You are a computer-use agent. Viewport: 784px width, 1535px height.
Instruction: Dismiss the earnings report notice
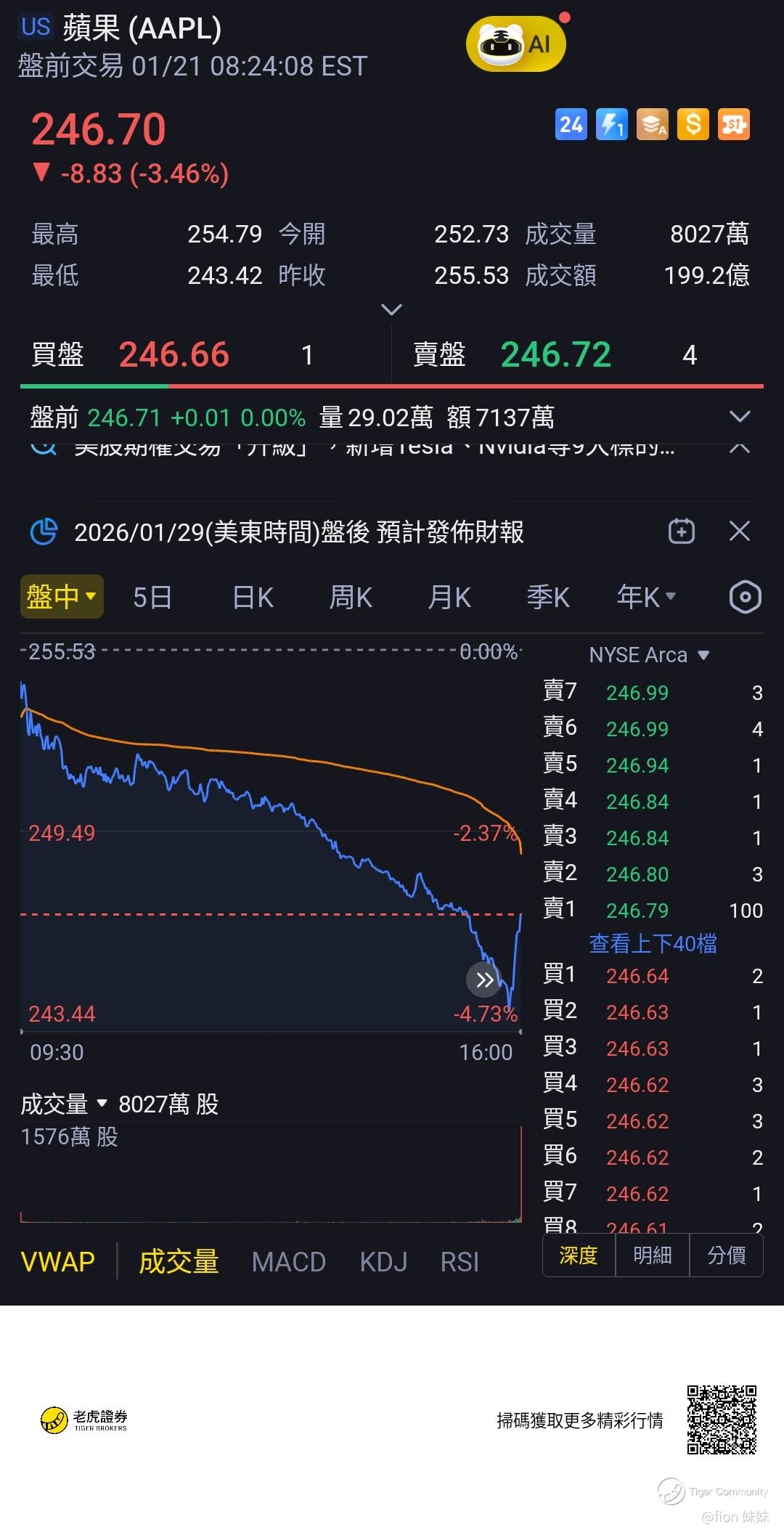(x=739, y=532)
